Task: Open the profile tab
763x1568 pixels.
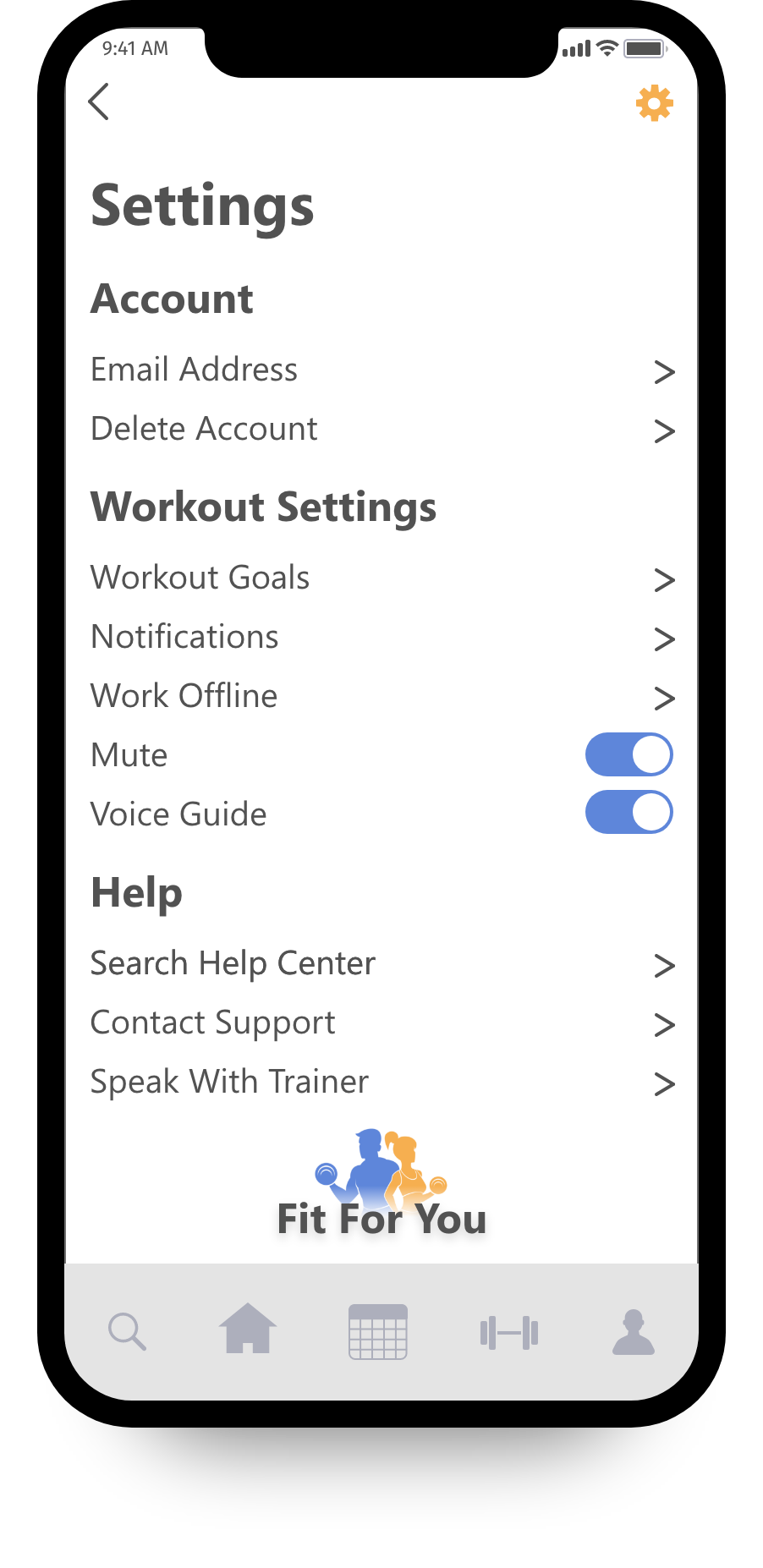Action: click(634, 1332)
